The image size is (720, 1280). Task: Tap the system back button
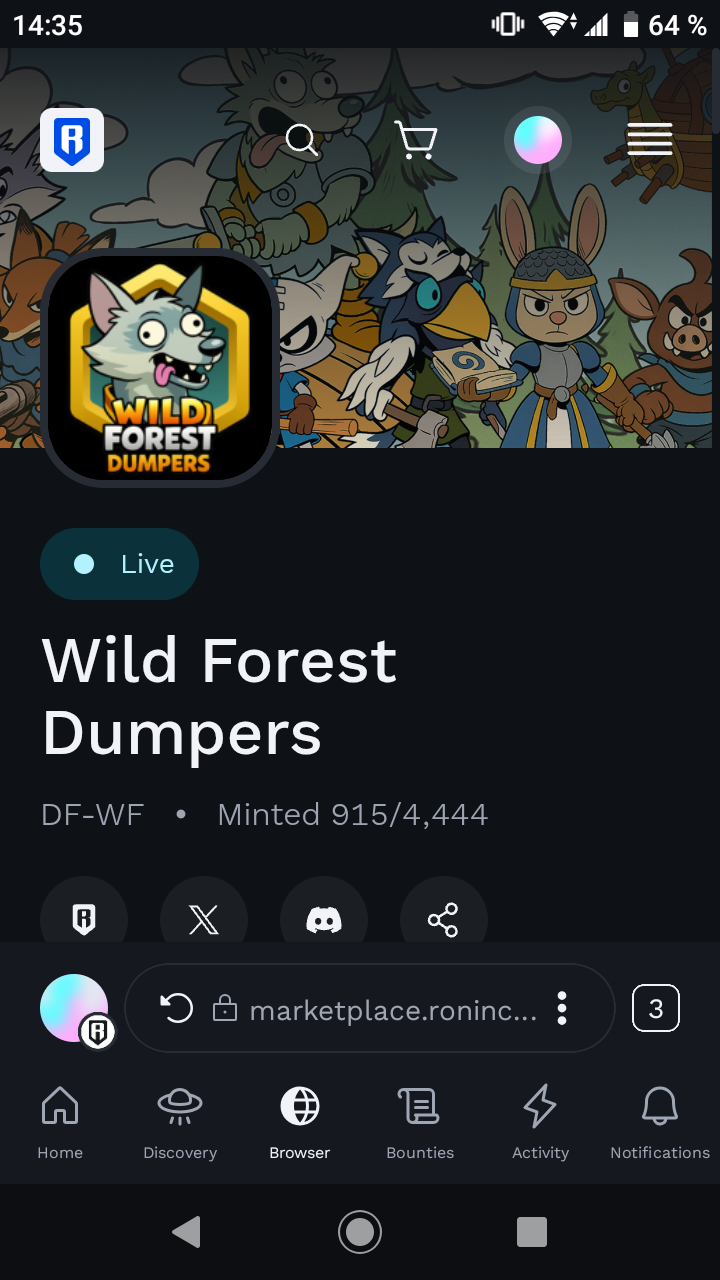(187, 1231)
